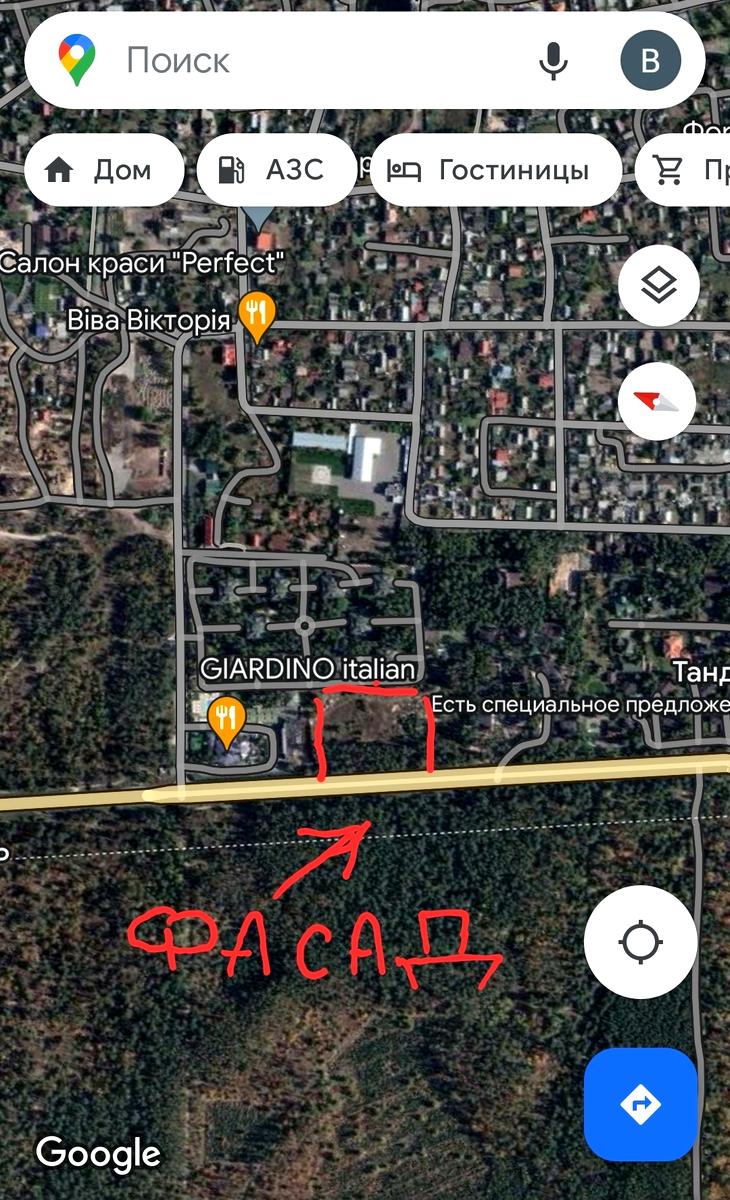Open the special offer text near GIARDINO italian
This screenshot has height=1200, width=730.
579,702
